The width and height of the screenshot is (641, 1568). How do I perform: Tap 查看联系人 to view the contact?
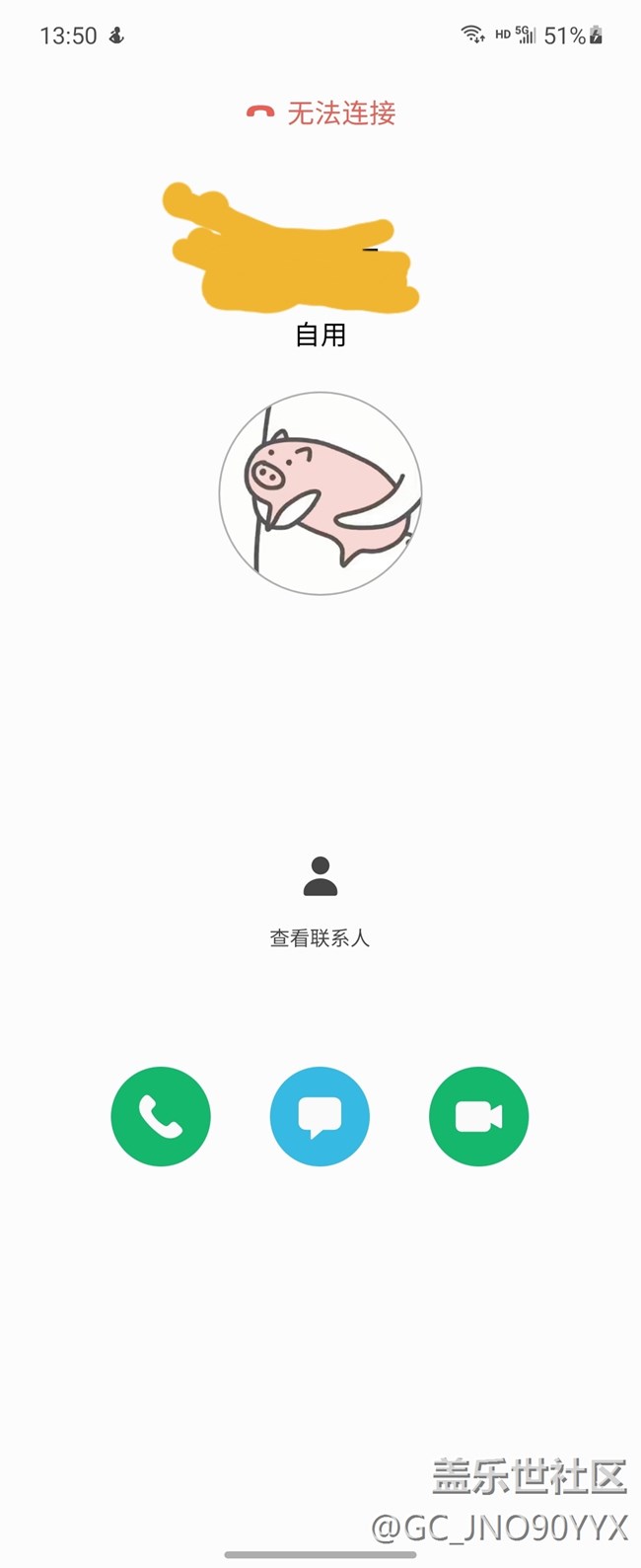(320, 900)
